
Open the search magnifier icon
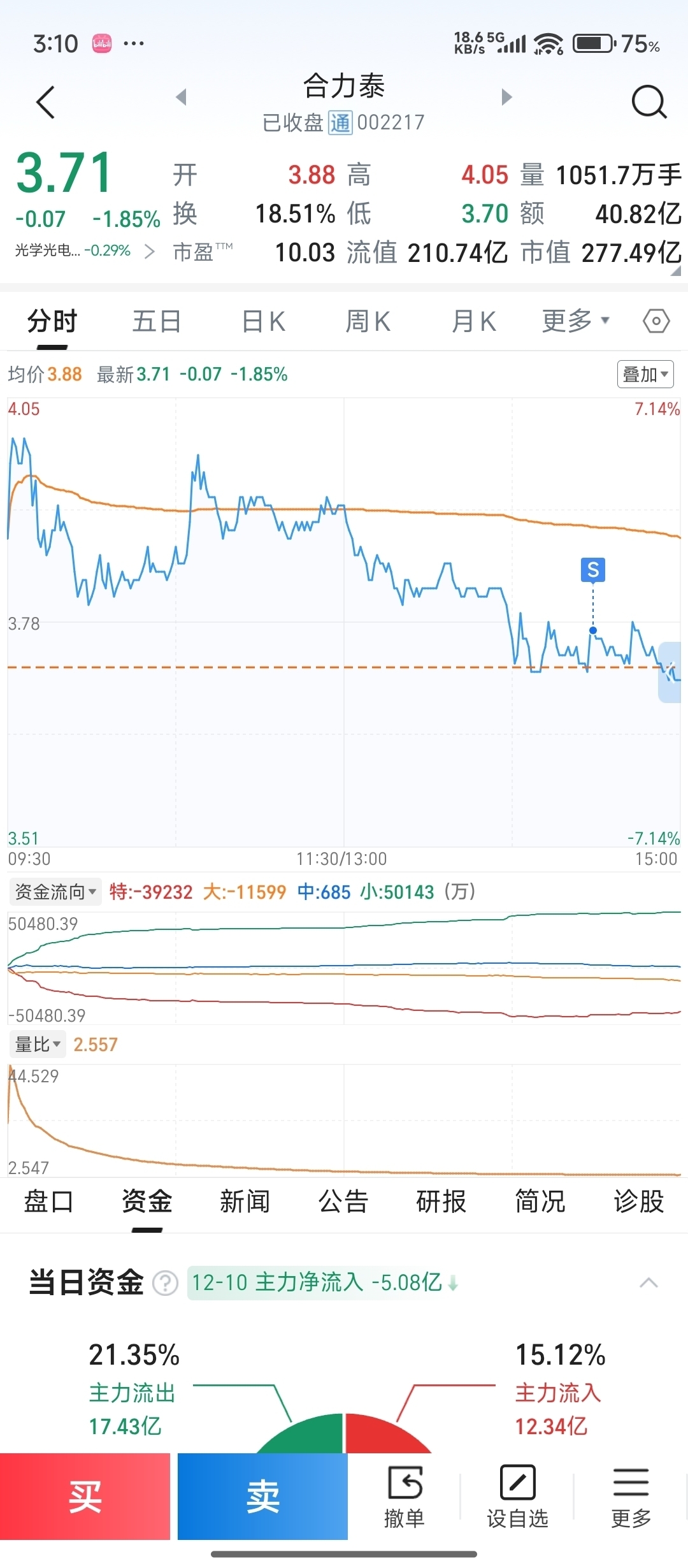pyautogui.click(x=649, y=102)
